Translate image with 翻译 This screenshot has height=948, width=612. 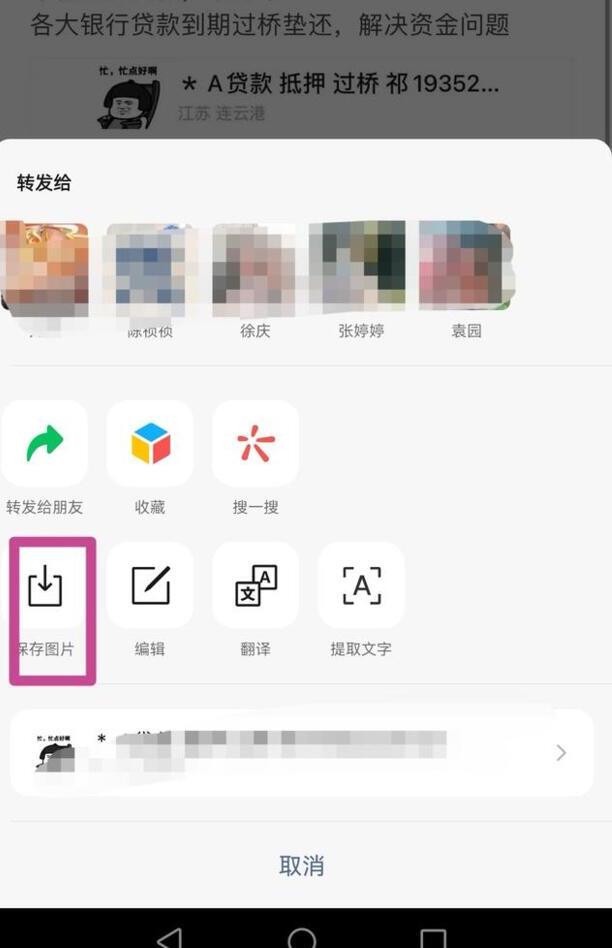coord(255,586)
